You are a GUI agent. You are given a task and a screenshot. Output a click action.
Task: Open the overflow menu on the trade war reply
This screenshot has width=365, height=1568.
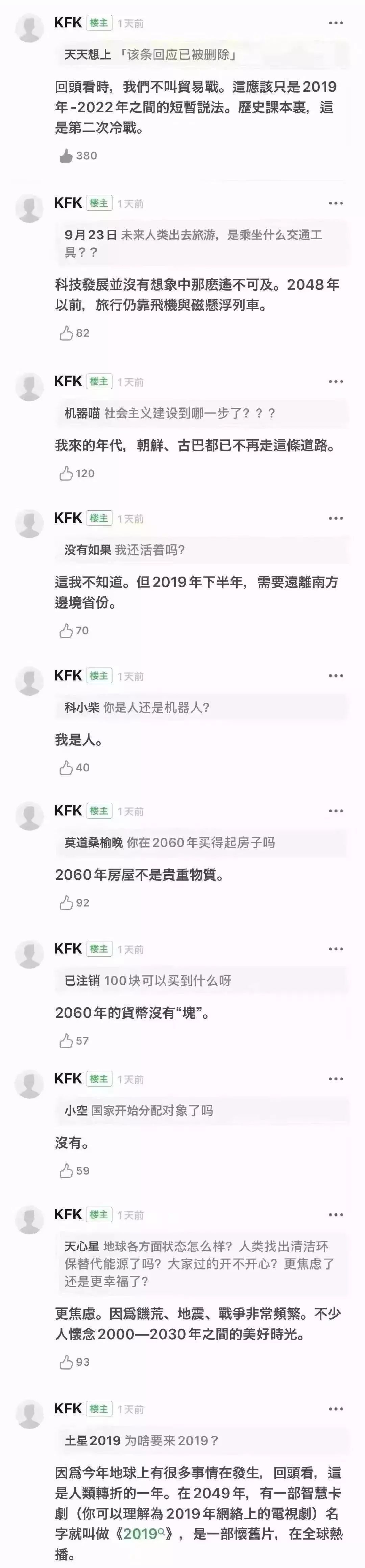[336, 23]
